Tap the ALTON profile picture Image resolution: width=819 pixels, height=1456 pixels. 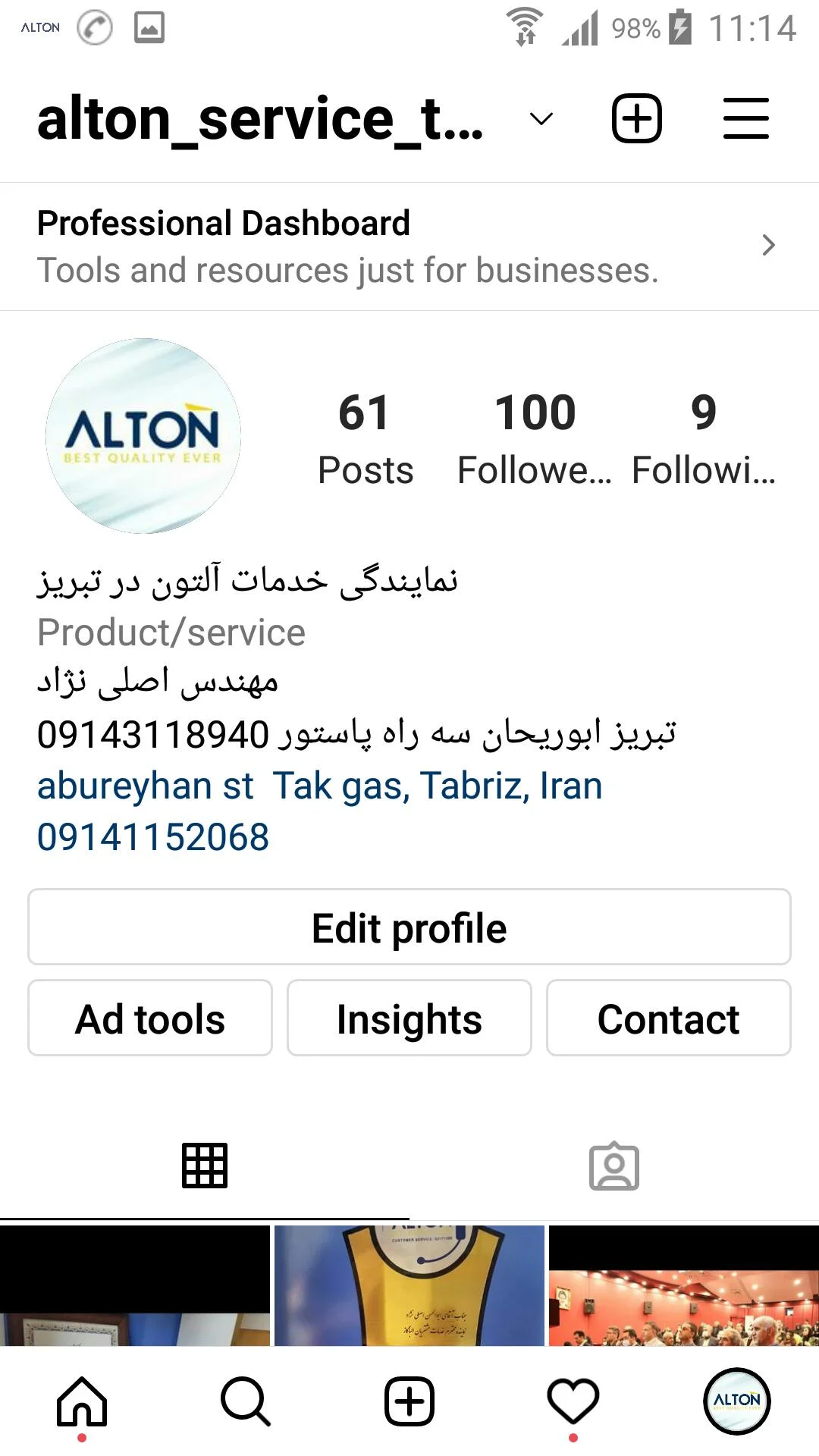(x=143, y=436)
